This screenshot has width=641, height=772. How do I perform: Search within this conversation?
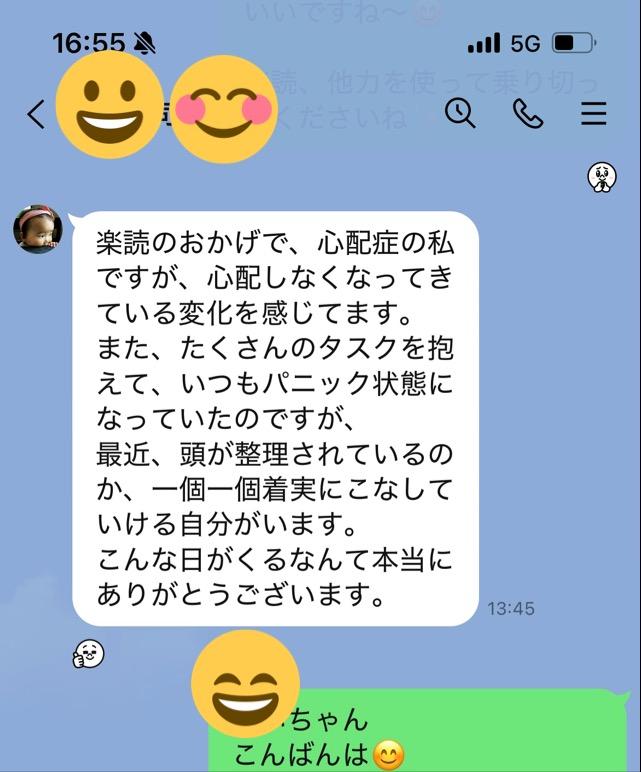[460, 114]
